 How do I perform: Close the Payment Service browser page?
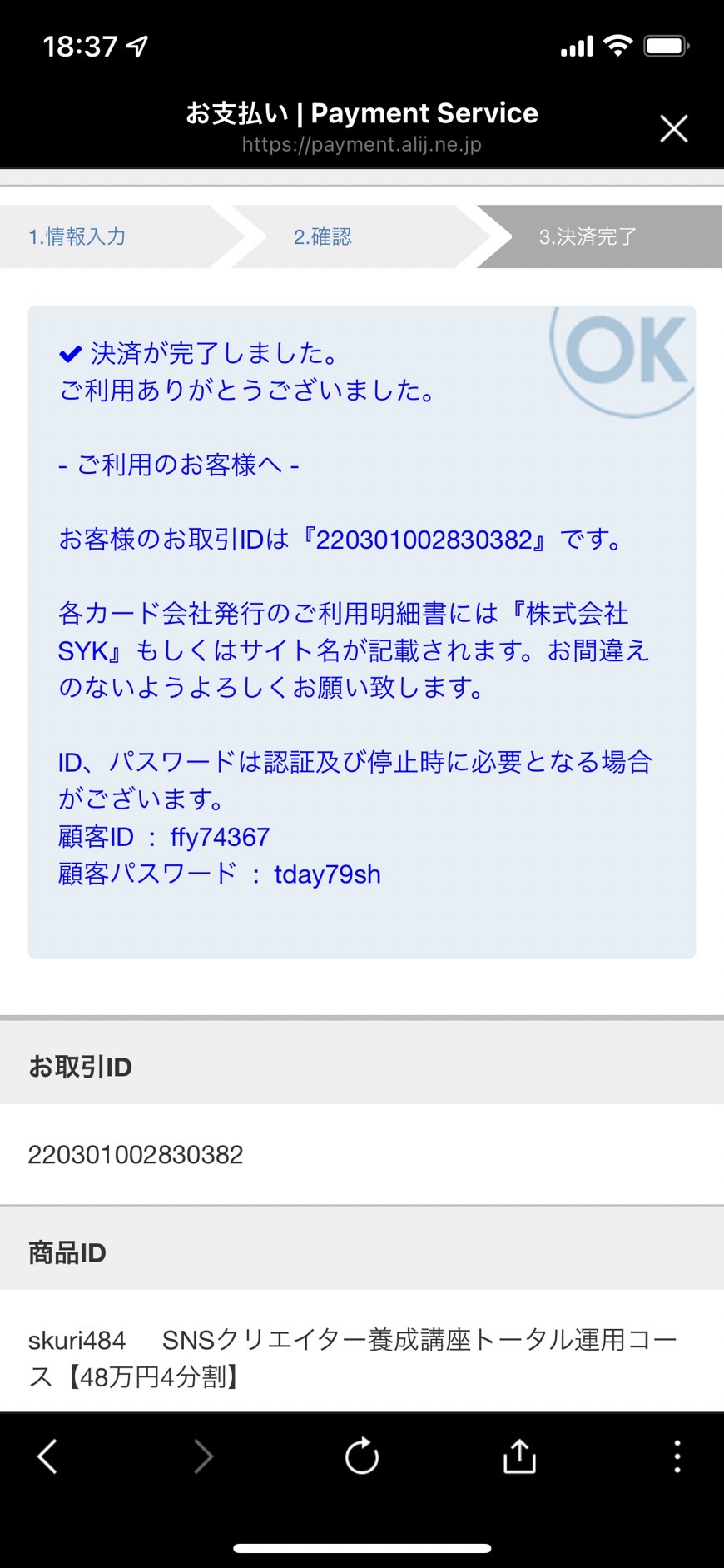673,129
